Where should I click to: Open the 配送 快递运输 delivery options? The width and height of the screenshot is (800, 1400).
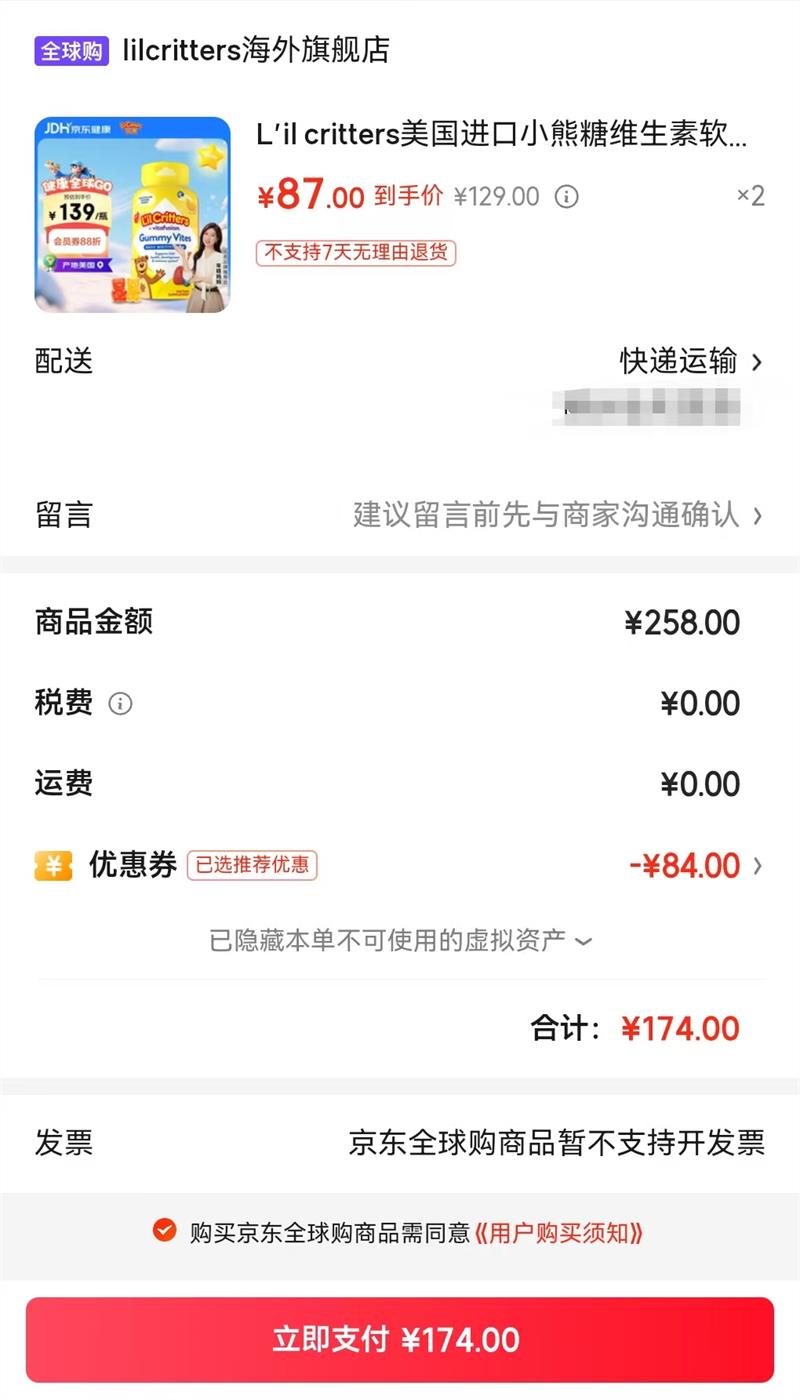click(x=690, y=362)
